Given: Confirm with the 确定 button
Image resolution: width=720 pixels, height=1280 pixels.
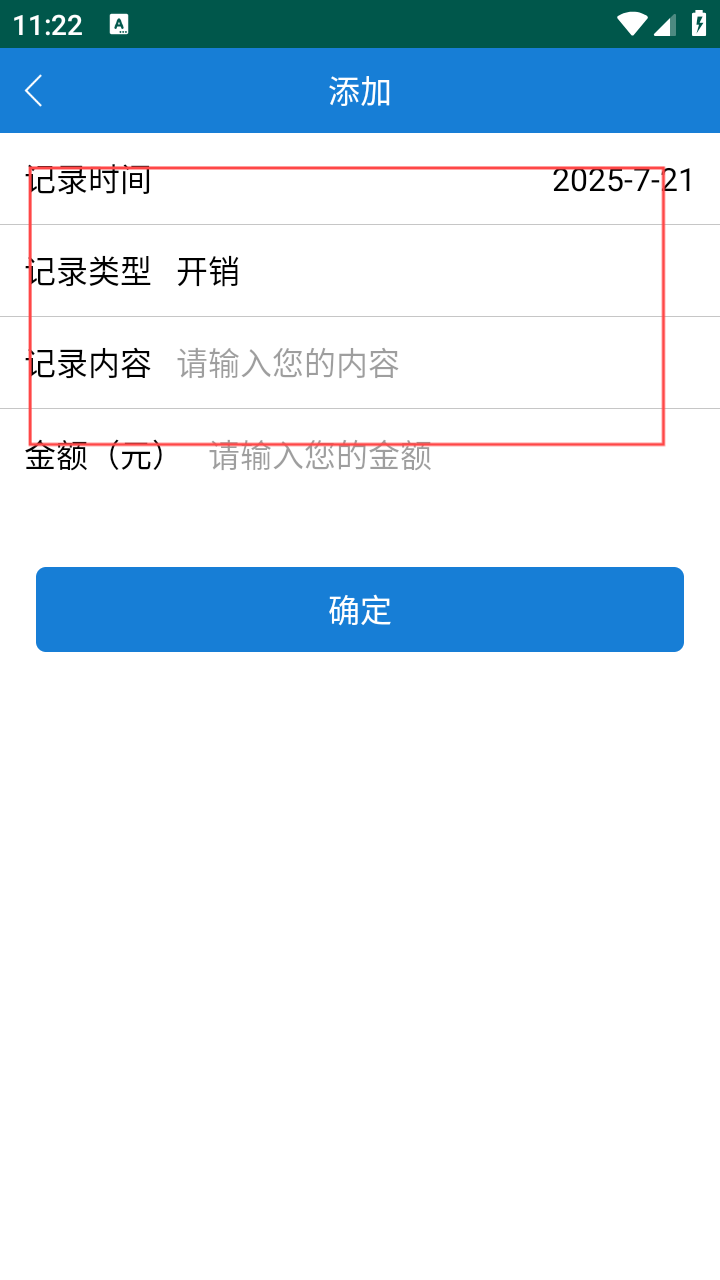Looking at the screenshot, I should tap(360, 610).
